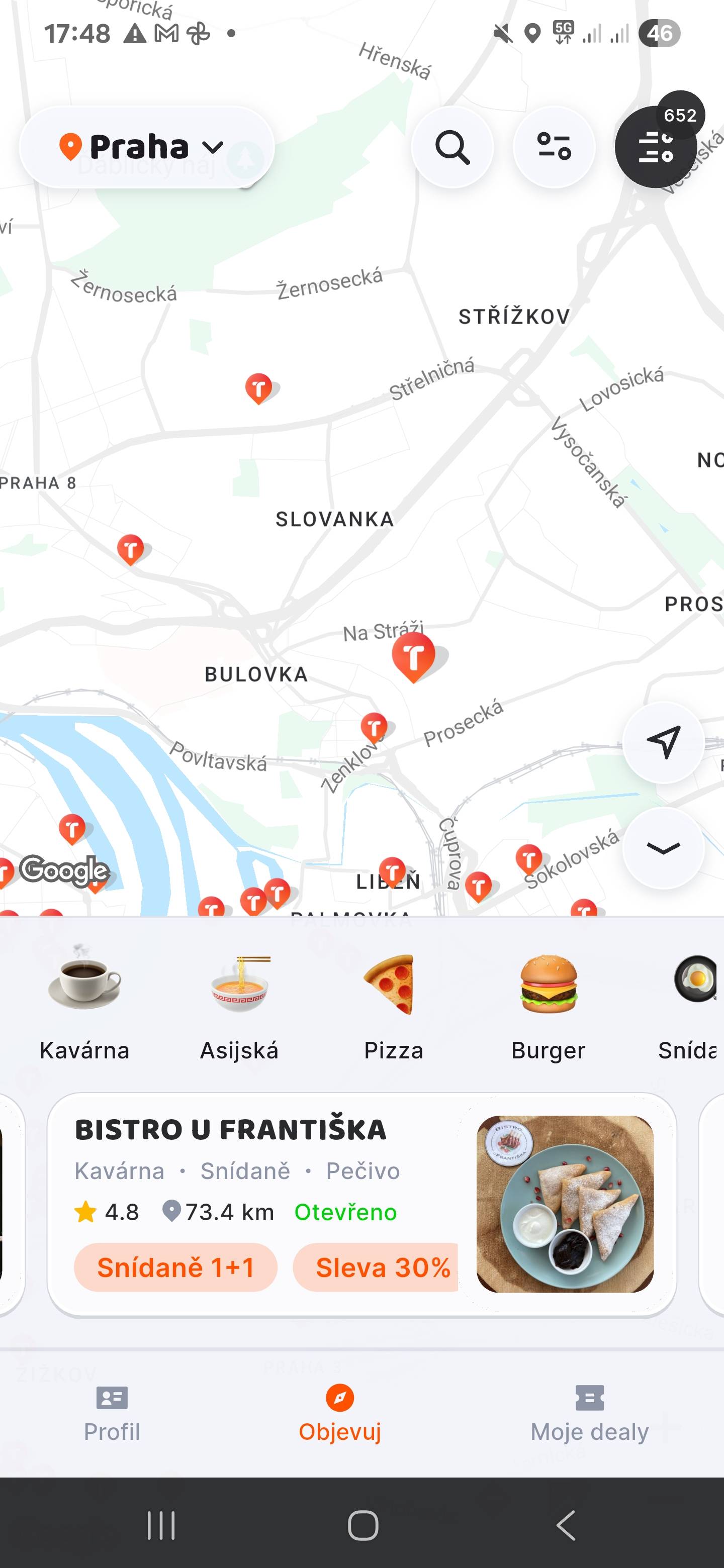Choose the Pizza category
Screen dimensions: 724x1568
[x=393, y=1004]
